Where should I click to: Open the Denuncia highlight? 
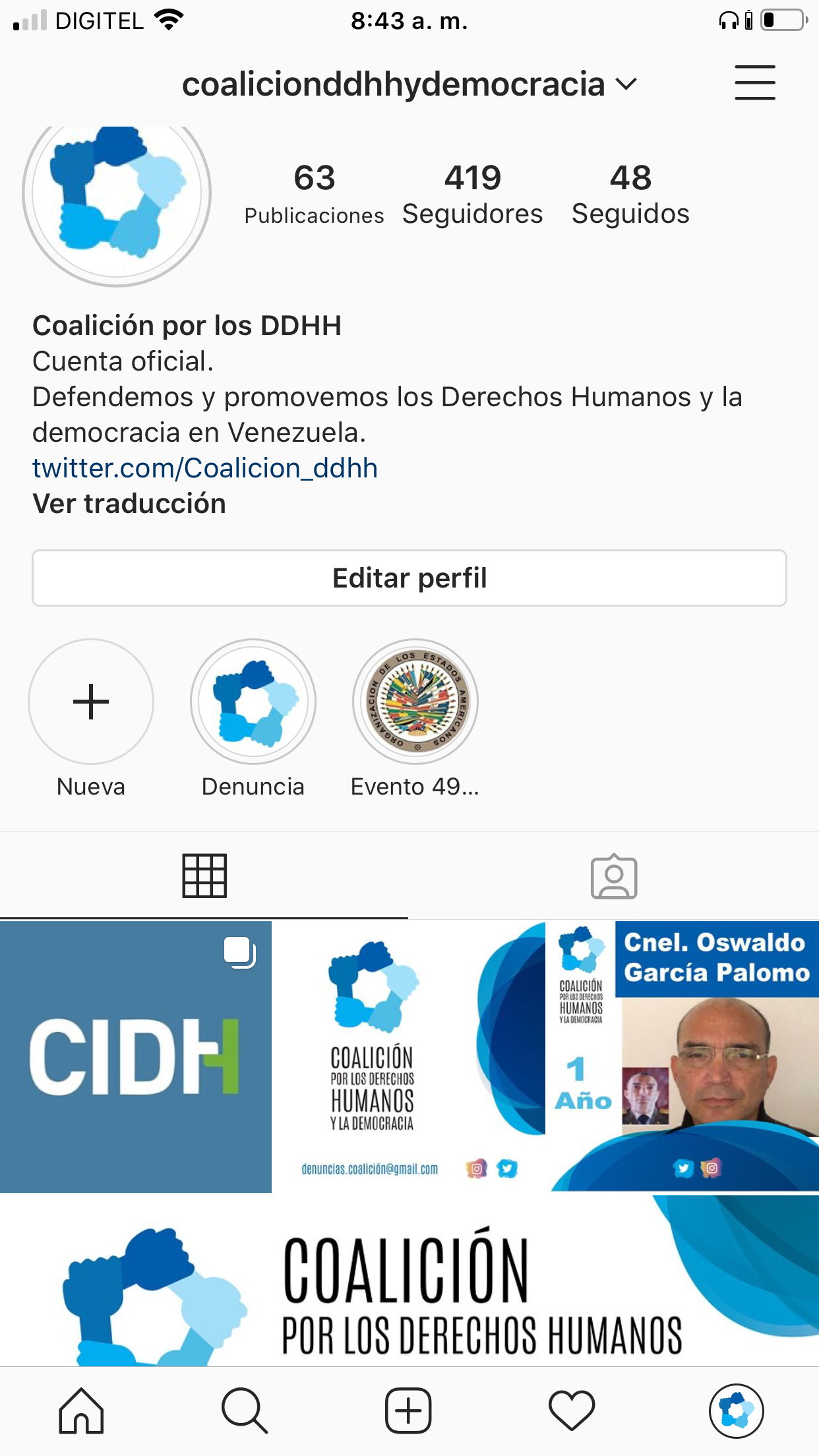coord(253,702)
